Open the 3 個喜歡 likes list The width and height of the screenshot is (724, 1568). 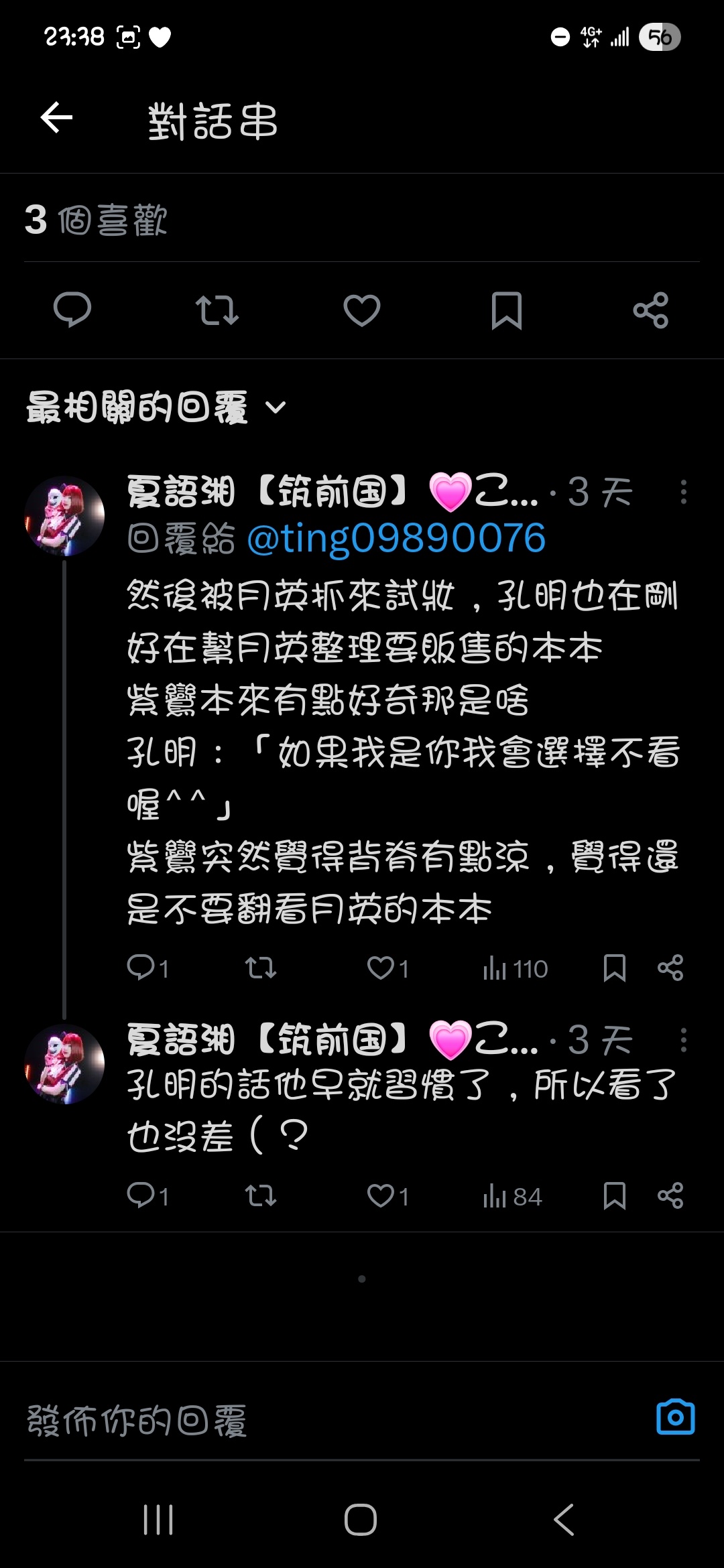click(x=96, y=220)
